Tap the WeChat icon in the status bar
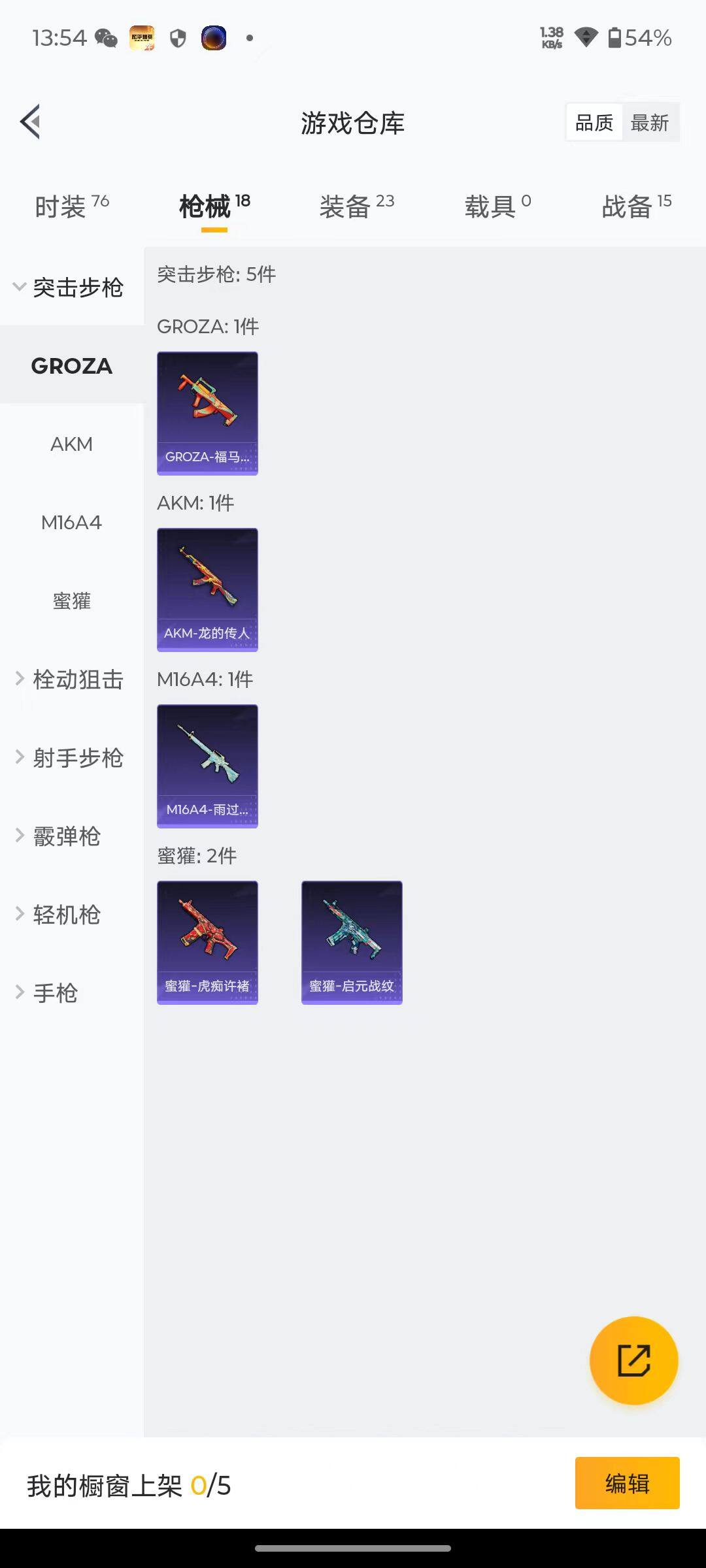This screenshot has height=1568, width=706. 103,37
